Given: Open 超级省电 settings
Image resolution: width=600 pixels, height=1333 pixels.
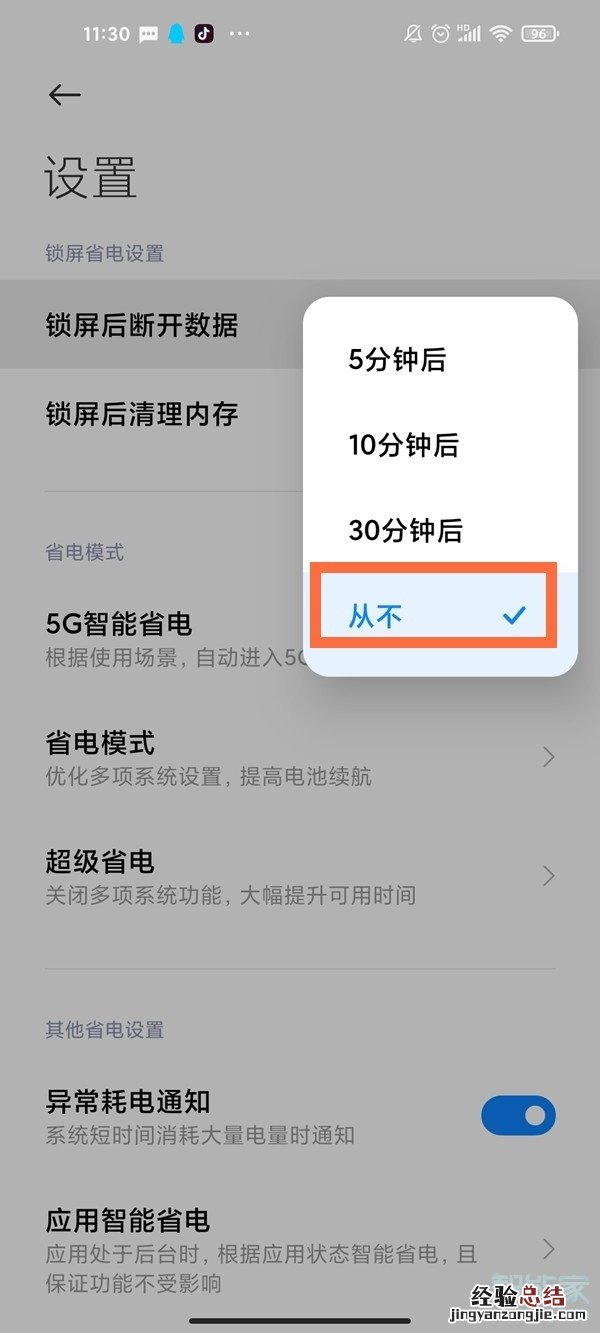Looking at the screenshot, I should 300,876.
